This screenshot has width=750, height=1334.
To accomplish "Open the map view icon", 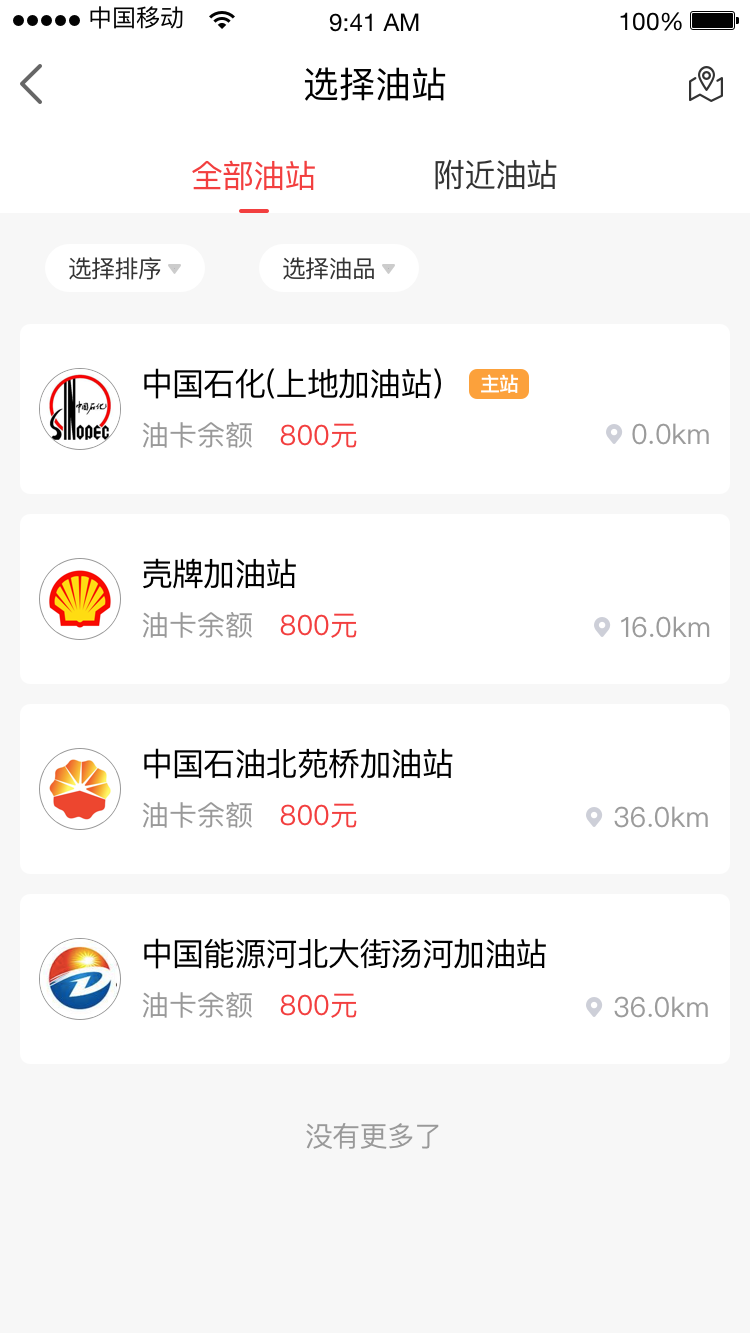I will (x=706, y=85).
